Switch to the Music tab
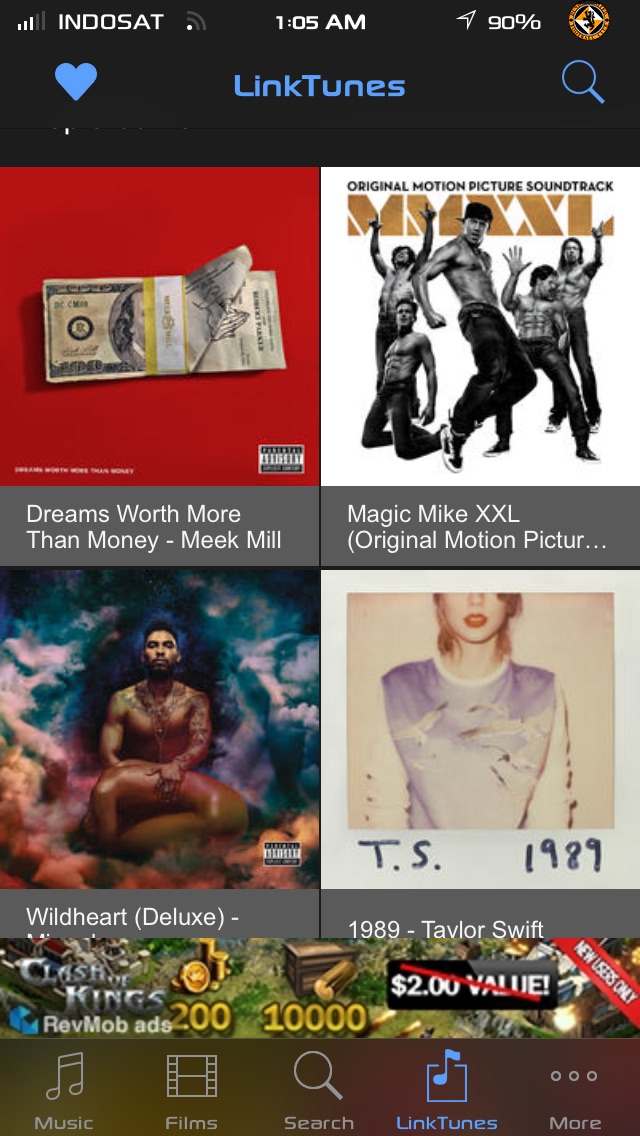The image size is (640, 1136). [x=64, y=1088]
